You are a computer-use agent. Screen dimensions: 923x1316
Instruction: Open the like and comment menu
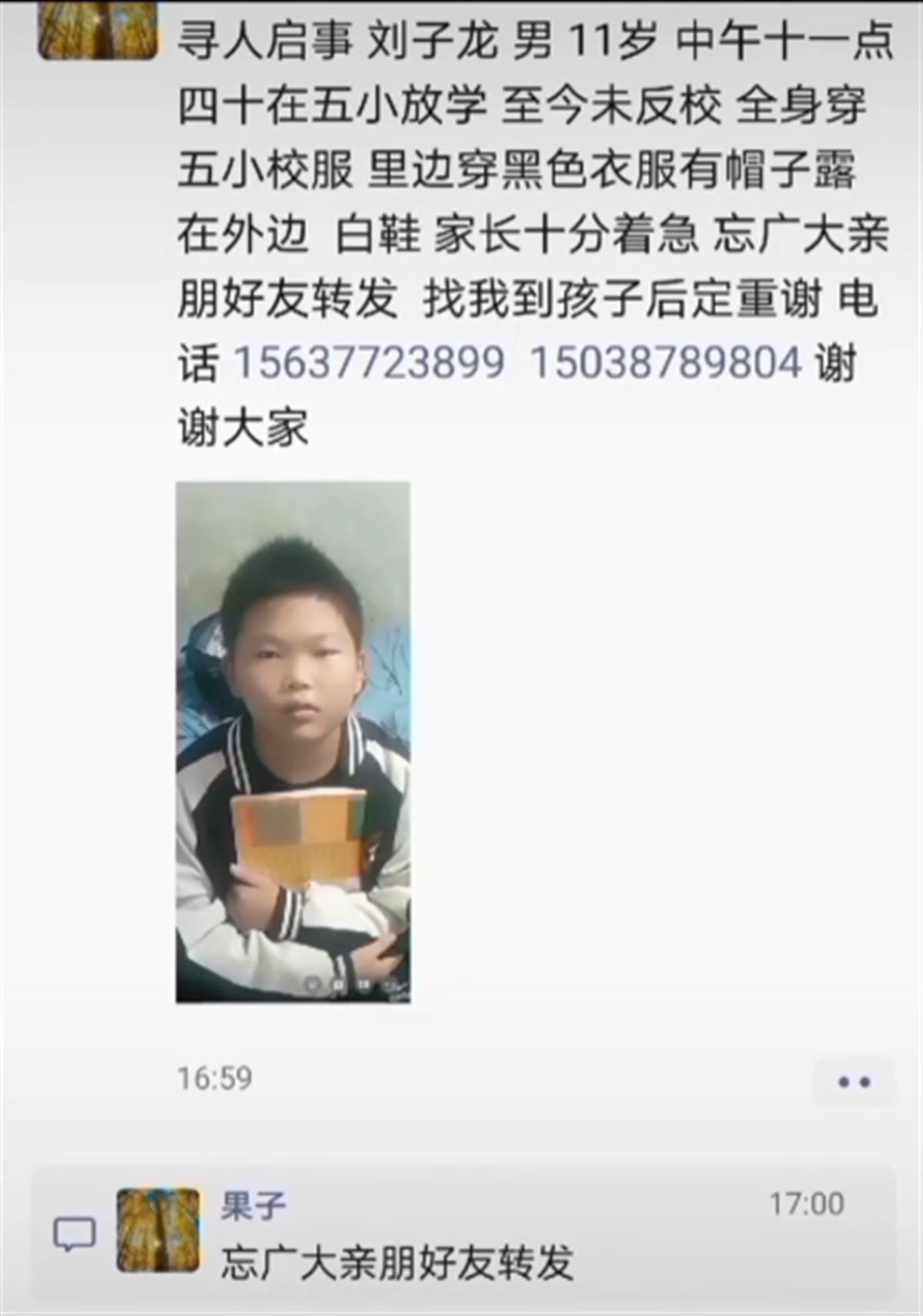click(x=854, y=1081)
